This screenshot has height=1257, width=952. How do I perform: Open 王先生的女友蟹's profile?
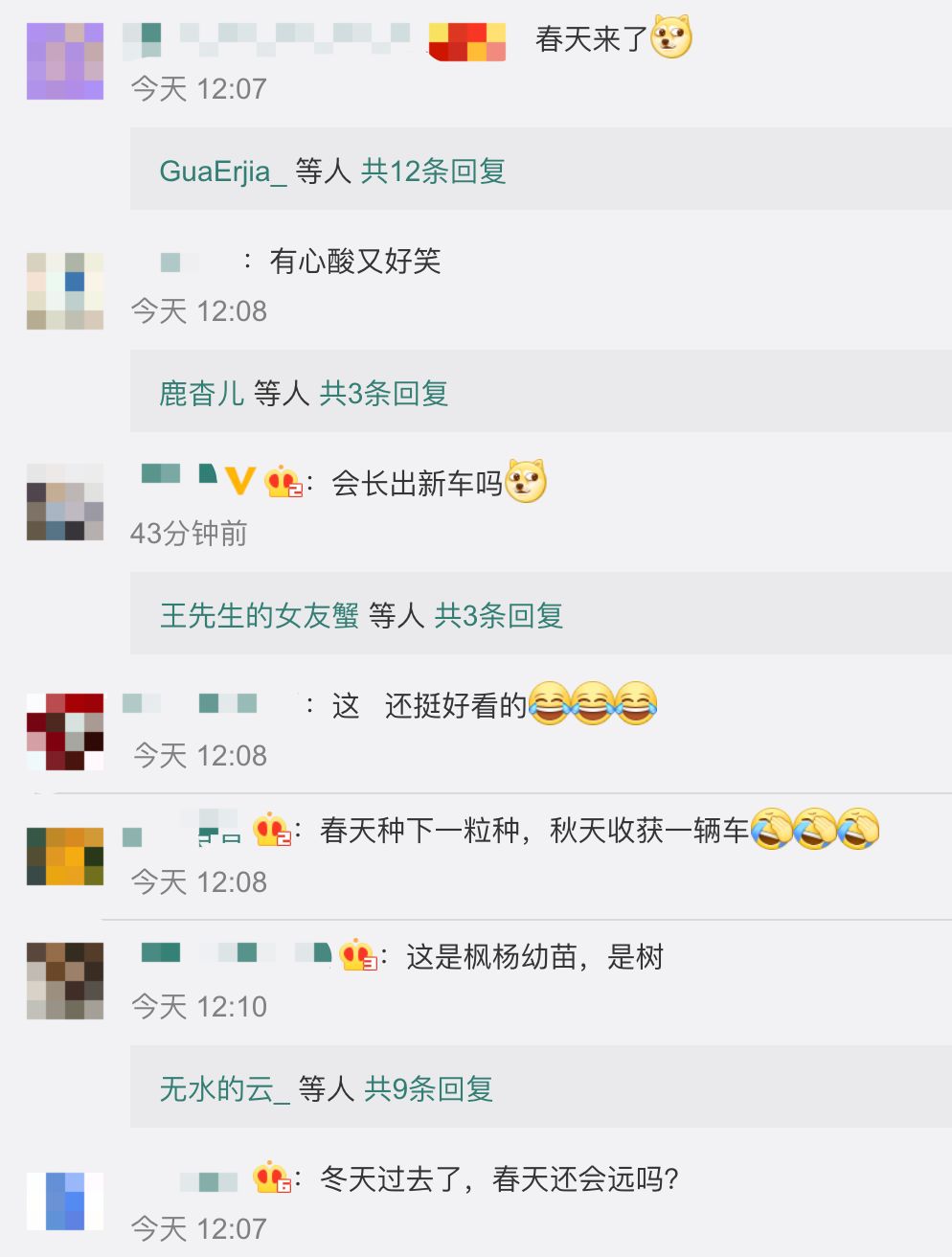(x=259, y=615)
